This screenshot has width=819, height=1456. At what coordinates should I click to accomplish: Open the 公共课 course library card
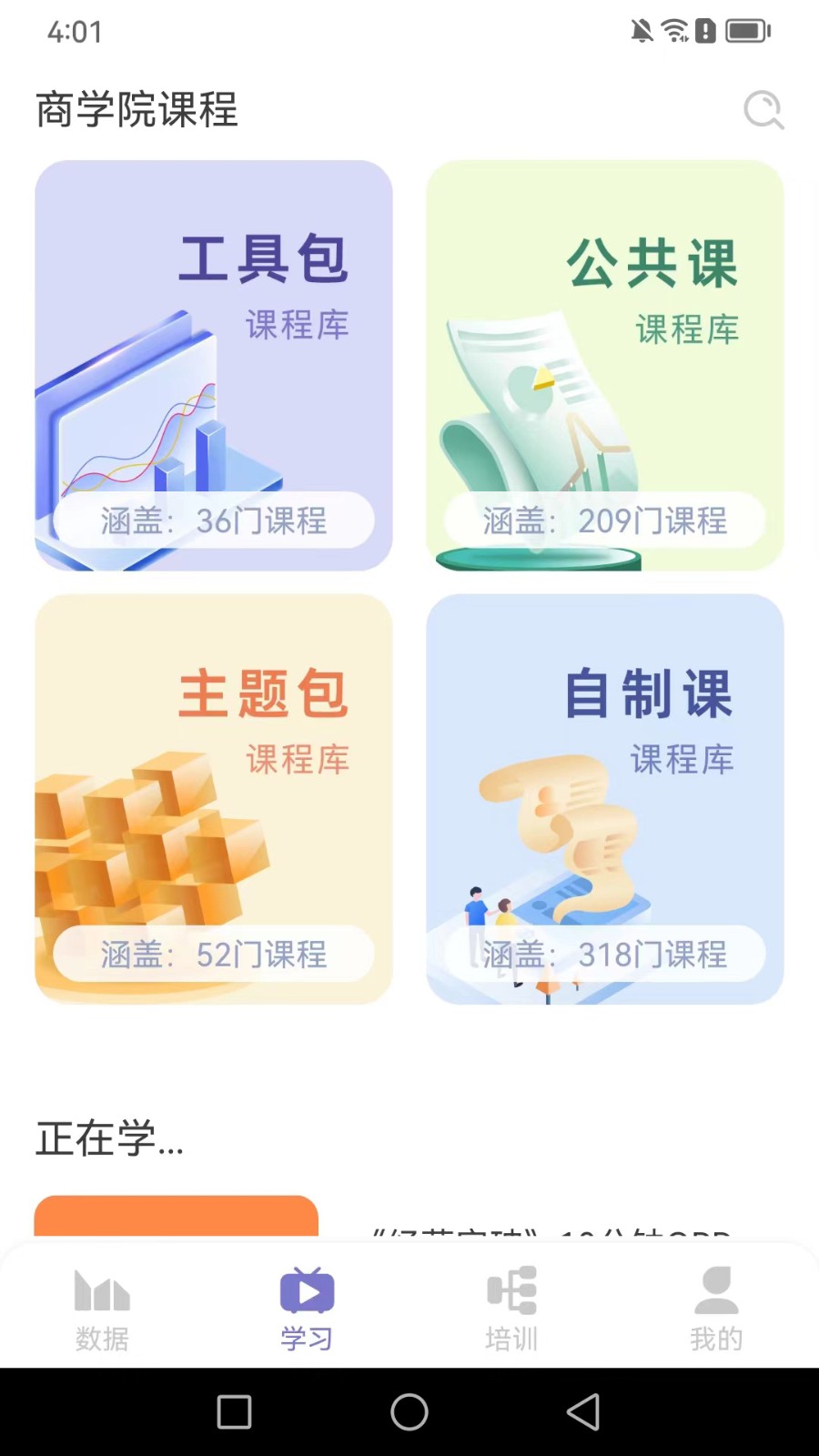[x=605, y=366]
